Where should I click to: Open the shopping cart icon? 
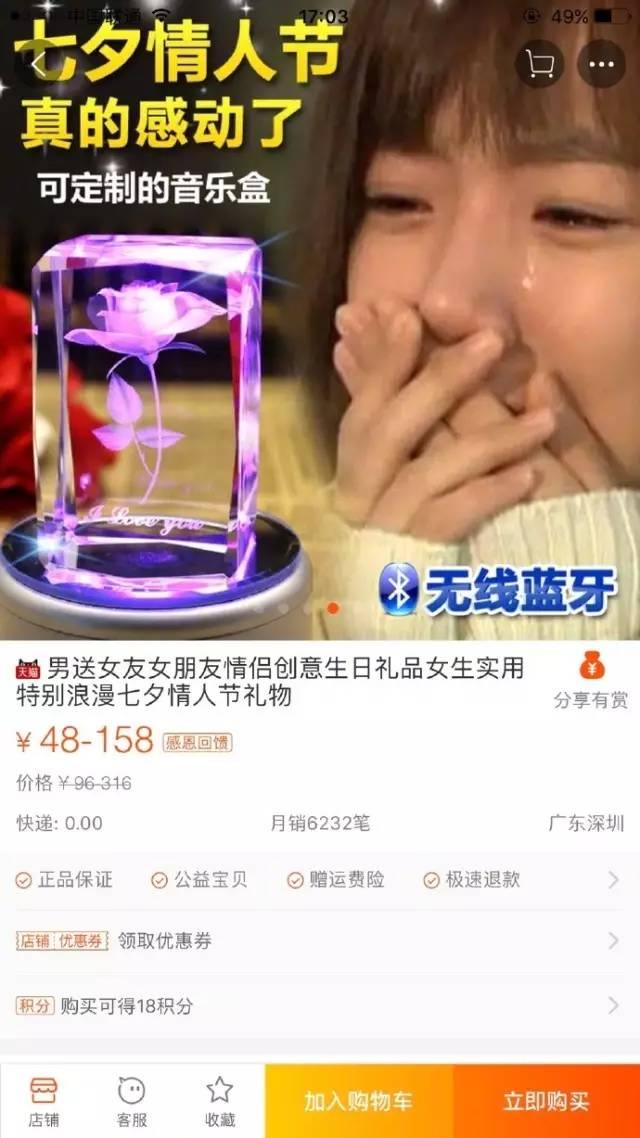click(x=539, y=65)
